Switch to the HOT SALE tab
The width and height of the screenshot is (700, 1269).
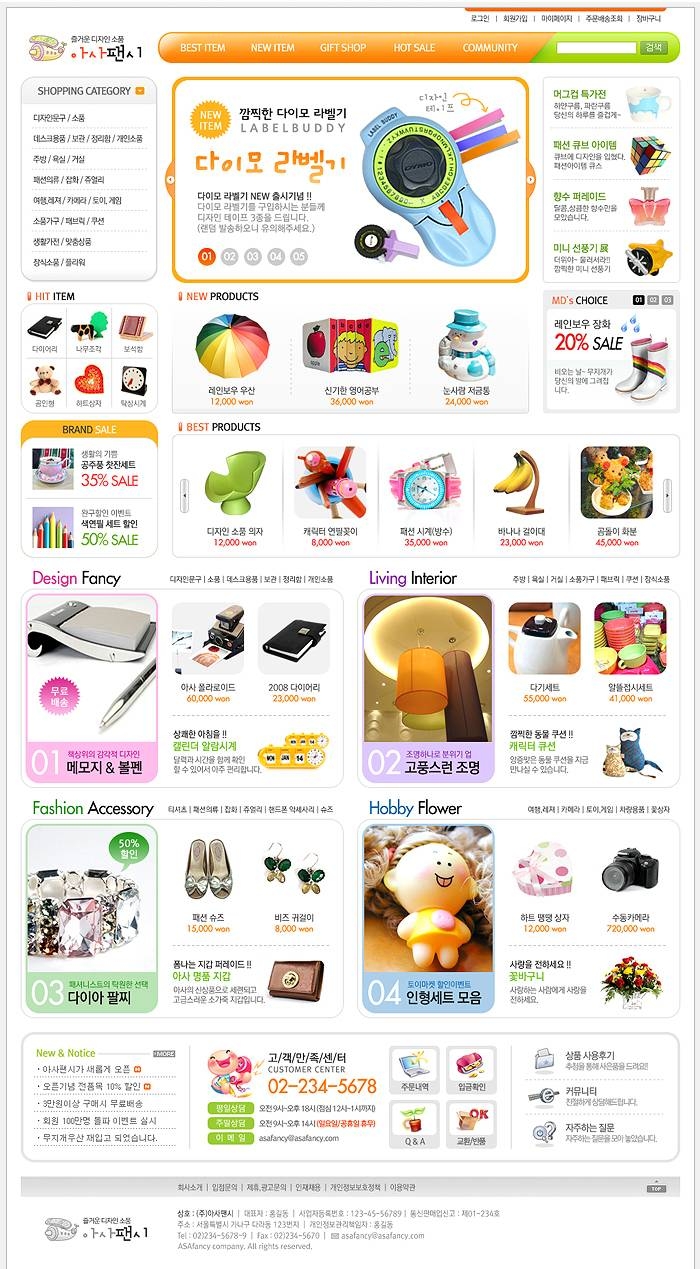(x=413, y=48)
